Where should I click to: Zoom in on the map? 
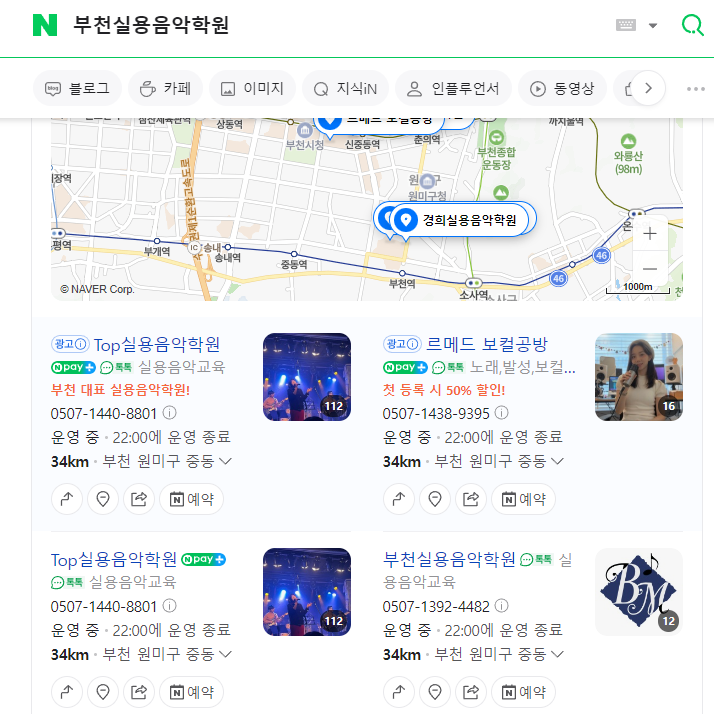click(x=650, y=234)
